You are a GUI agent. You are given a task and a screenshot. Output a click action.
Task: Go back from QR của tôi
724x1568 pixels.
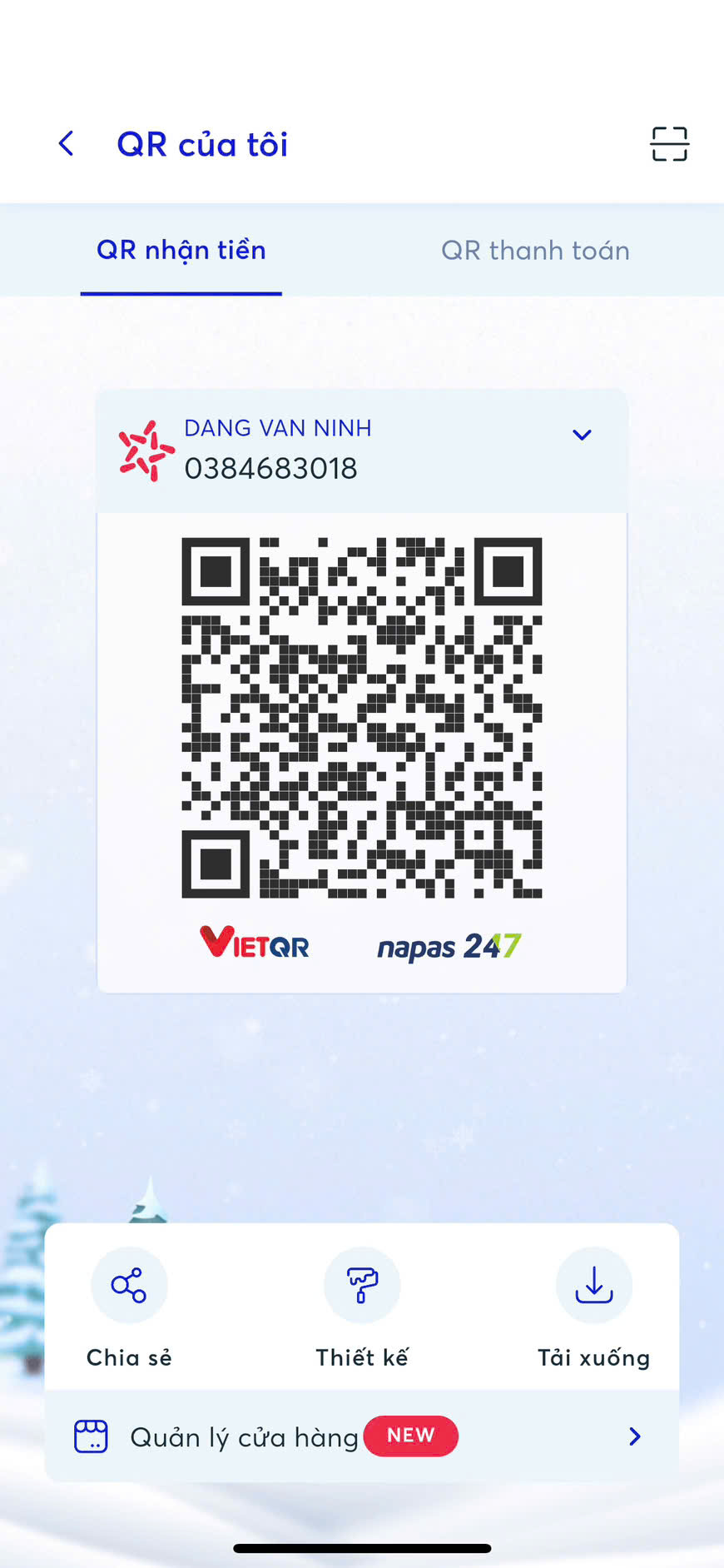pos(67,144)
